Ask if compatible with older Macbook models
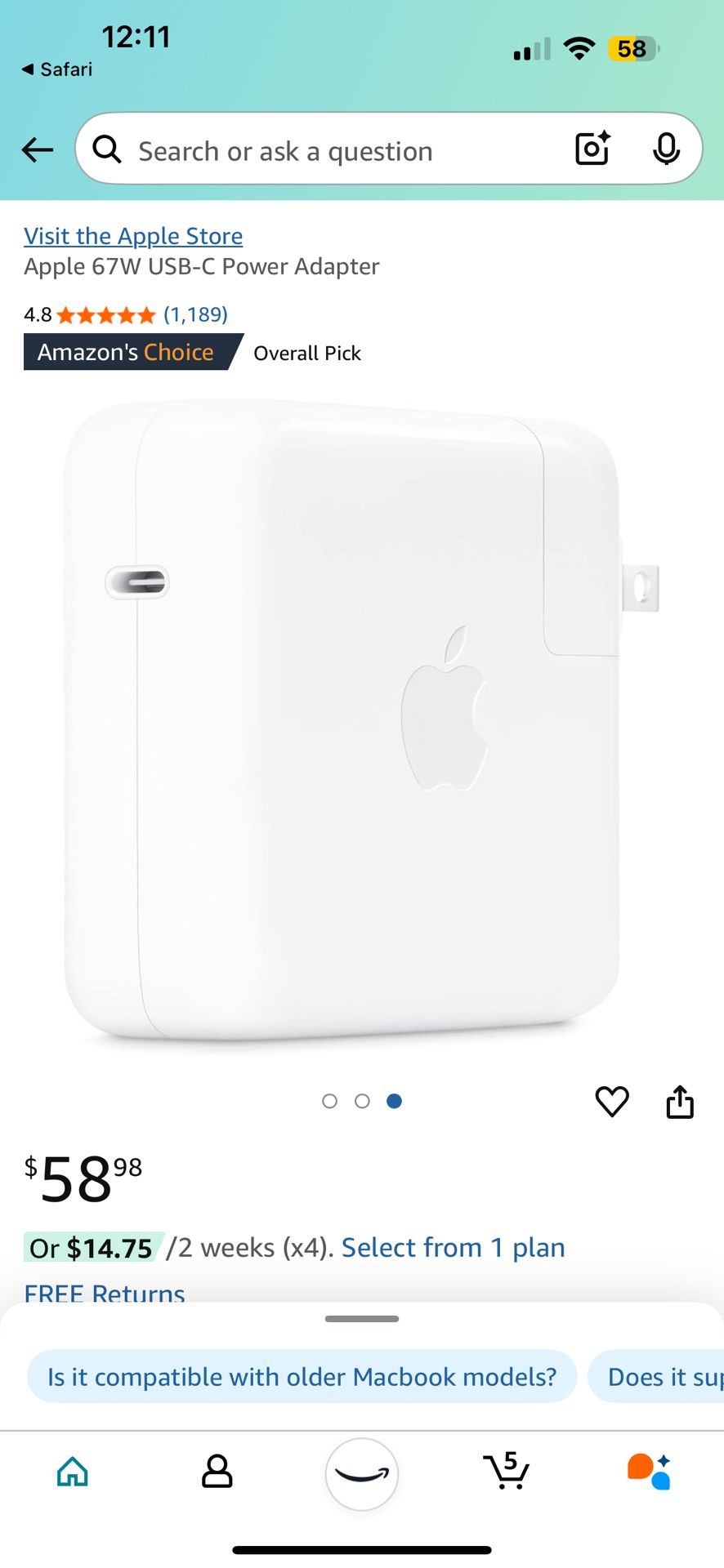724x1568 pixels. [302, 1377]
